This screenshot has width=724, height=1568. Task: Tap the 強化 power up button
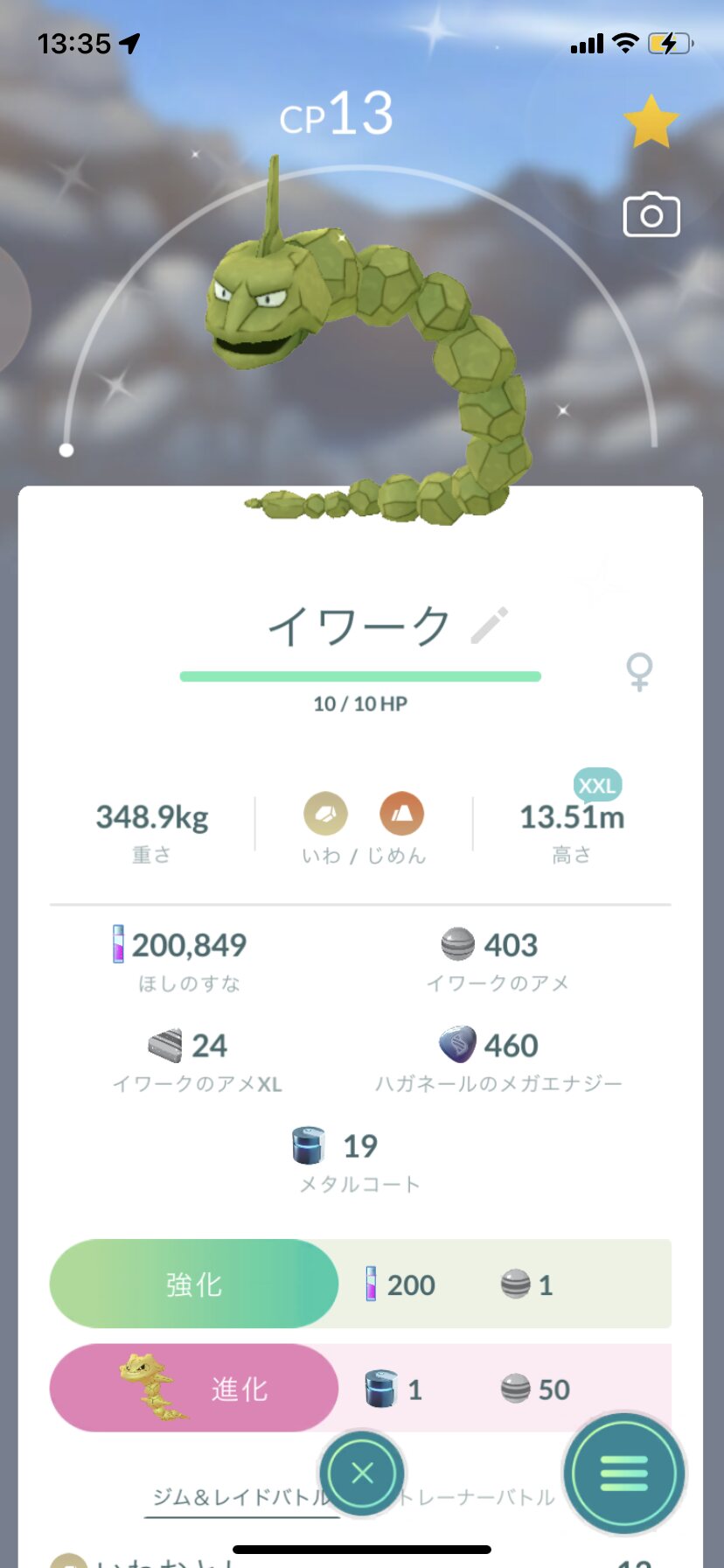(x=194, y=1284)
